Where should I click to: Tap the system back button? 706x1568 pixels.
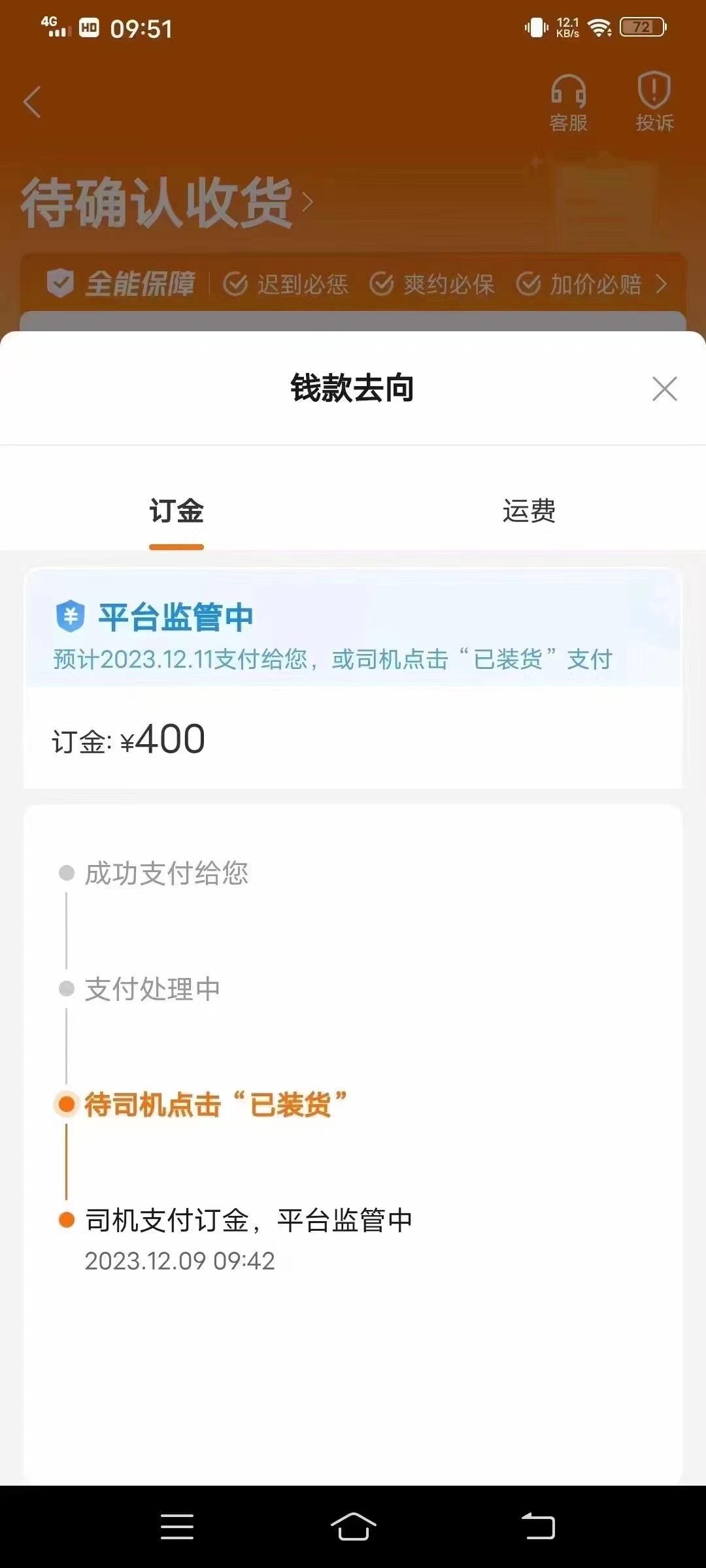(538, 1526)
